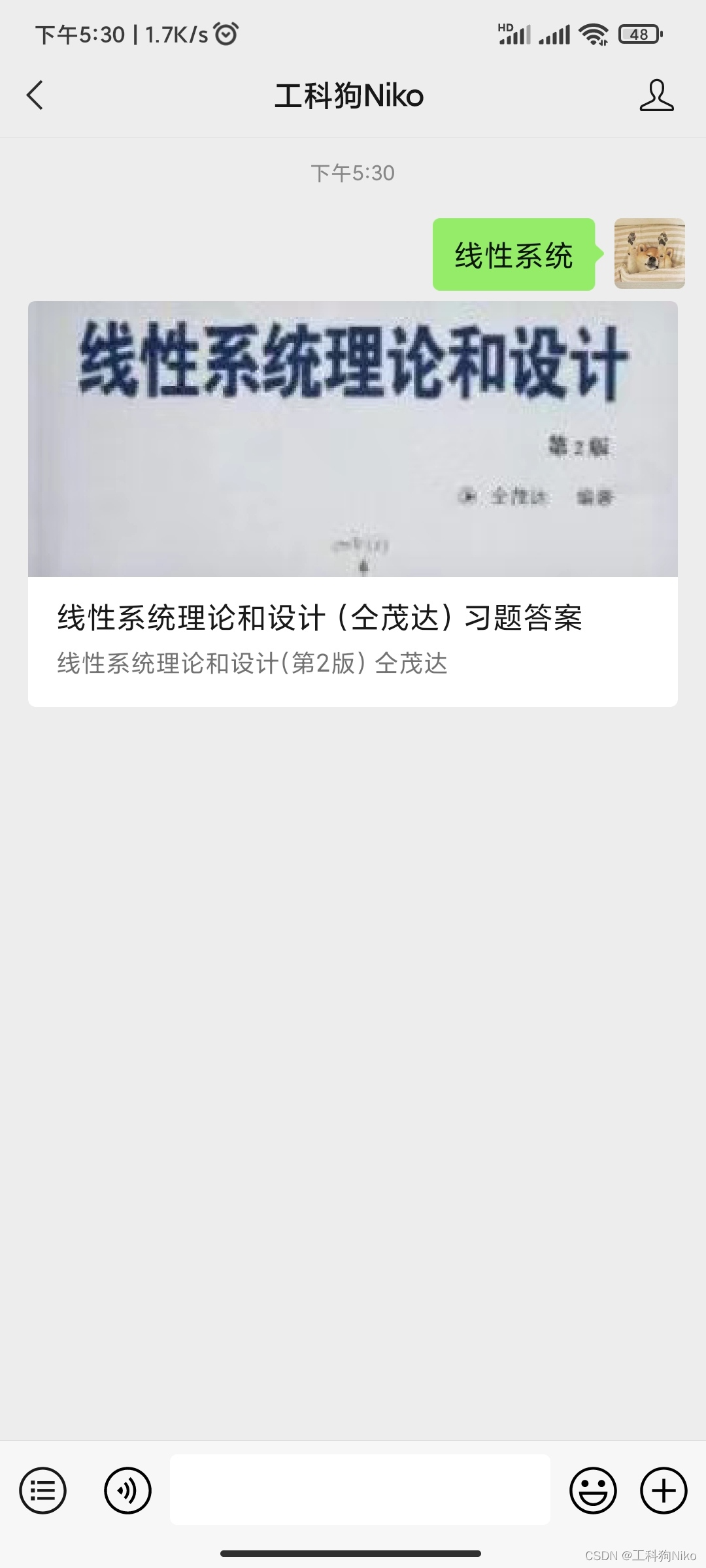Screen dimensions: 706x1568
Task: Open the emoji picker
Action: pos(592,1490)
